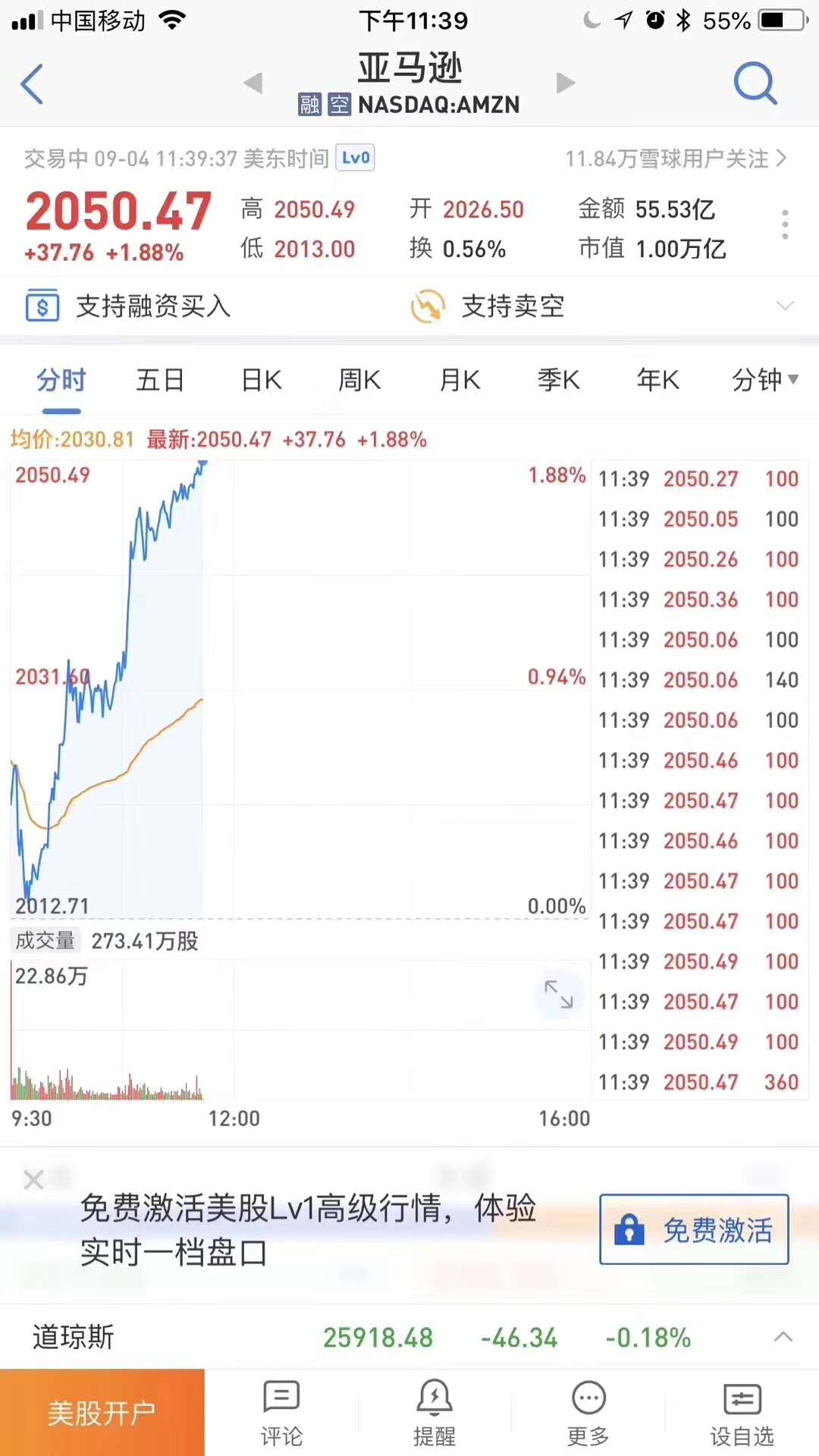Select the 五日 chart tab
The image size is (819, 1456).
tap(160, 380)
